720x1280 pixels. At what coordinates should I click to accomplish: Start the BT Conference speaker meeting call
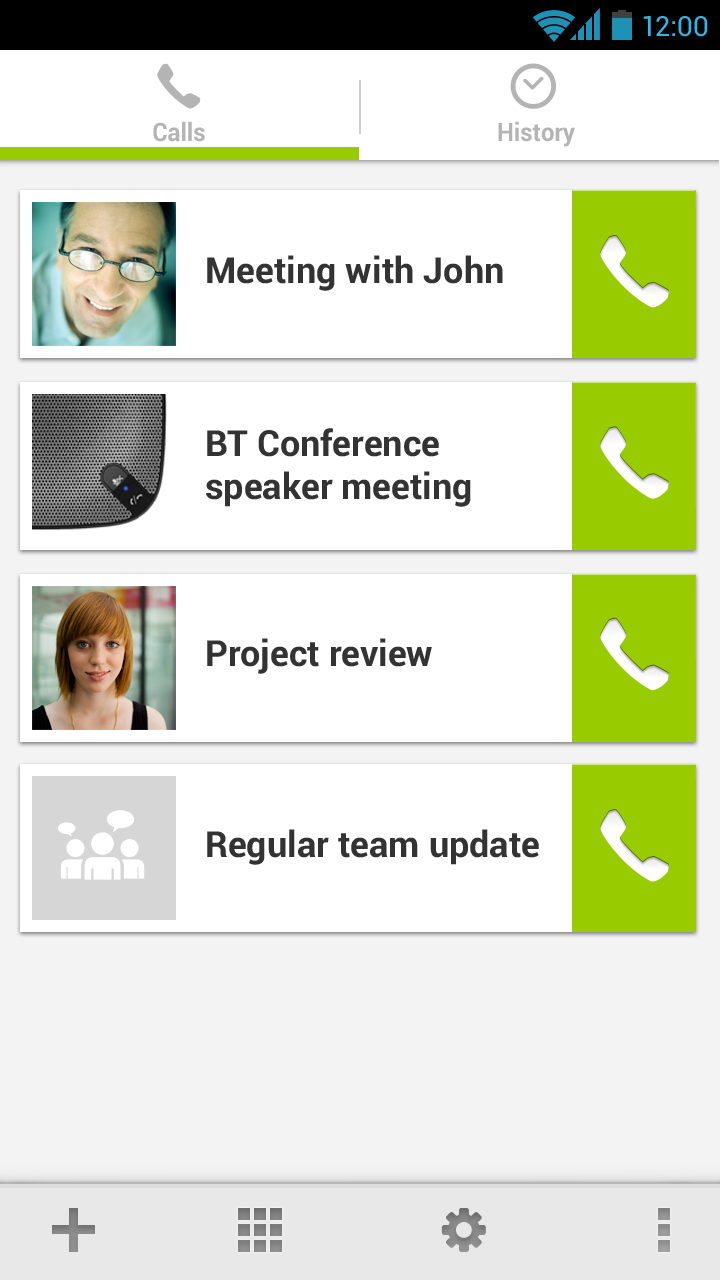click(634, 464)
